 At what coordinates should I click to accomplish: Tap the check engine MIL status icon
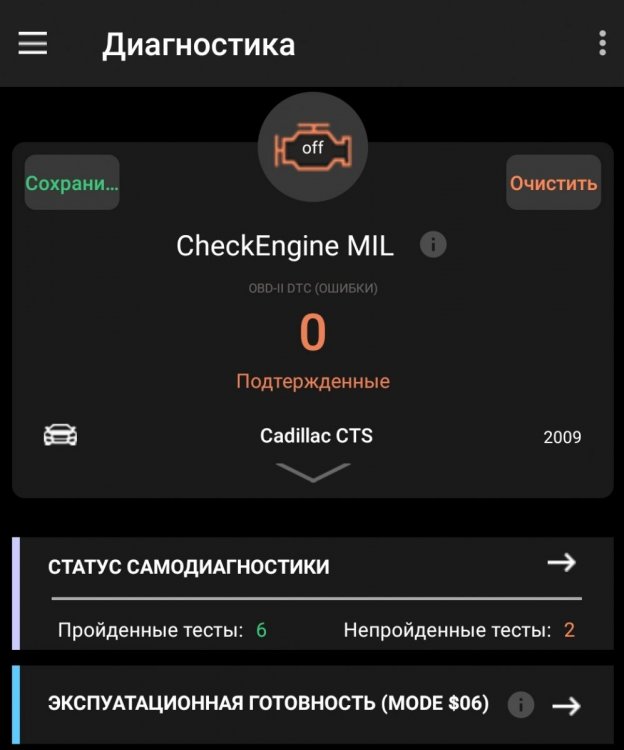point(312,148)
